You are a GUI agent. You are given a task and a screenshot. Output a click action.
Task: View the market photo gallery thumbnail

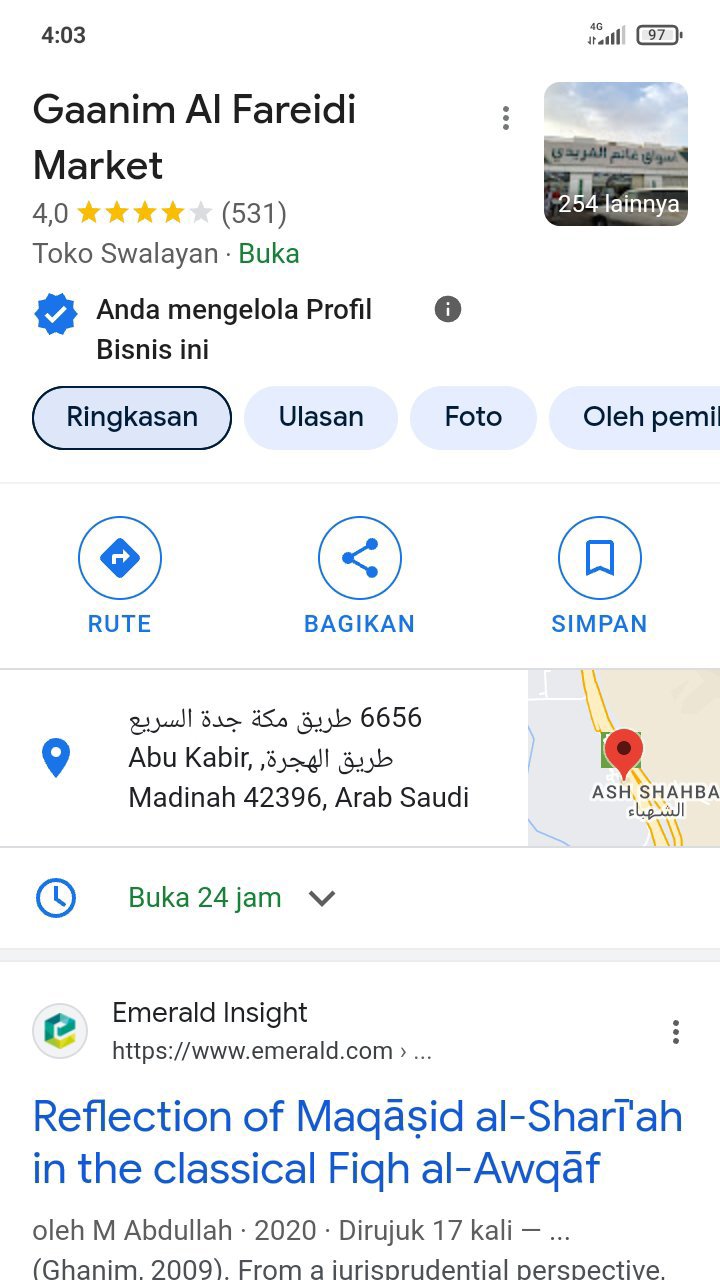pyautogui.click(x=615, y=154)
